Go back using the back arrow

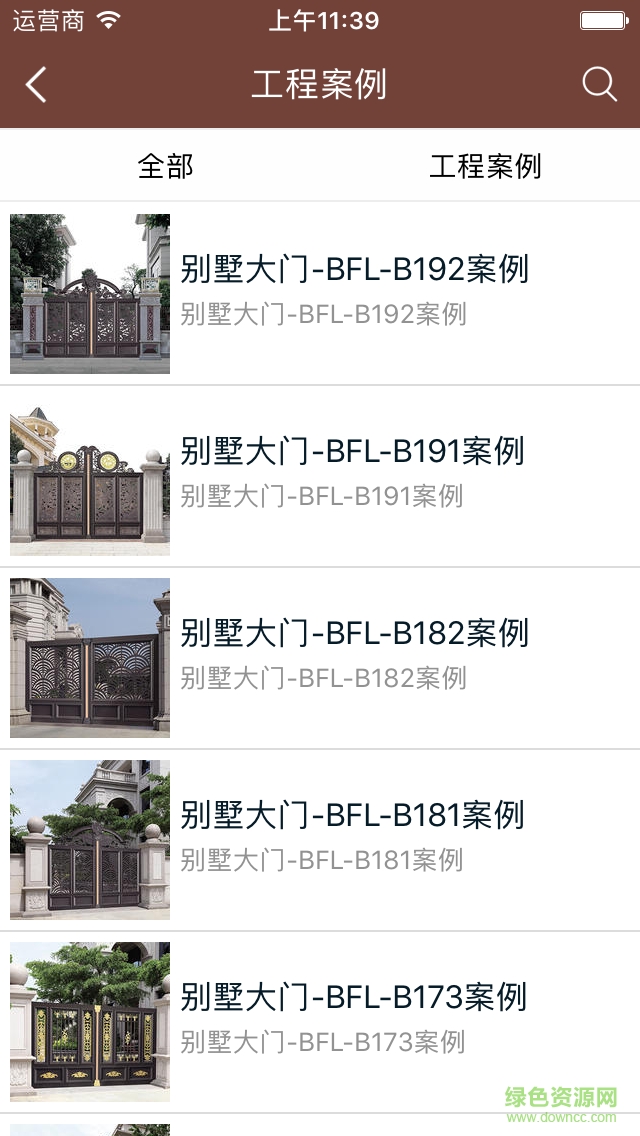point(36,85)
